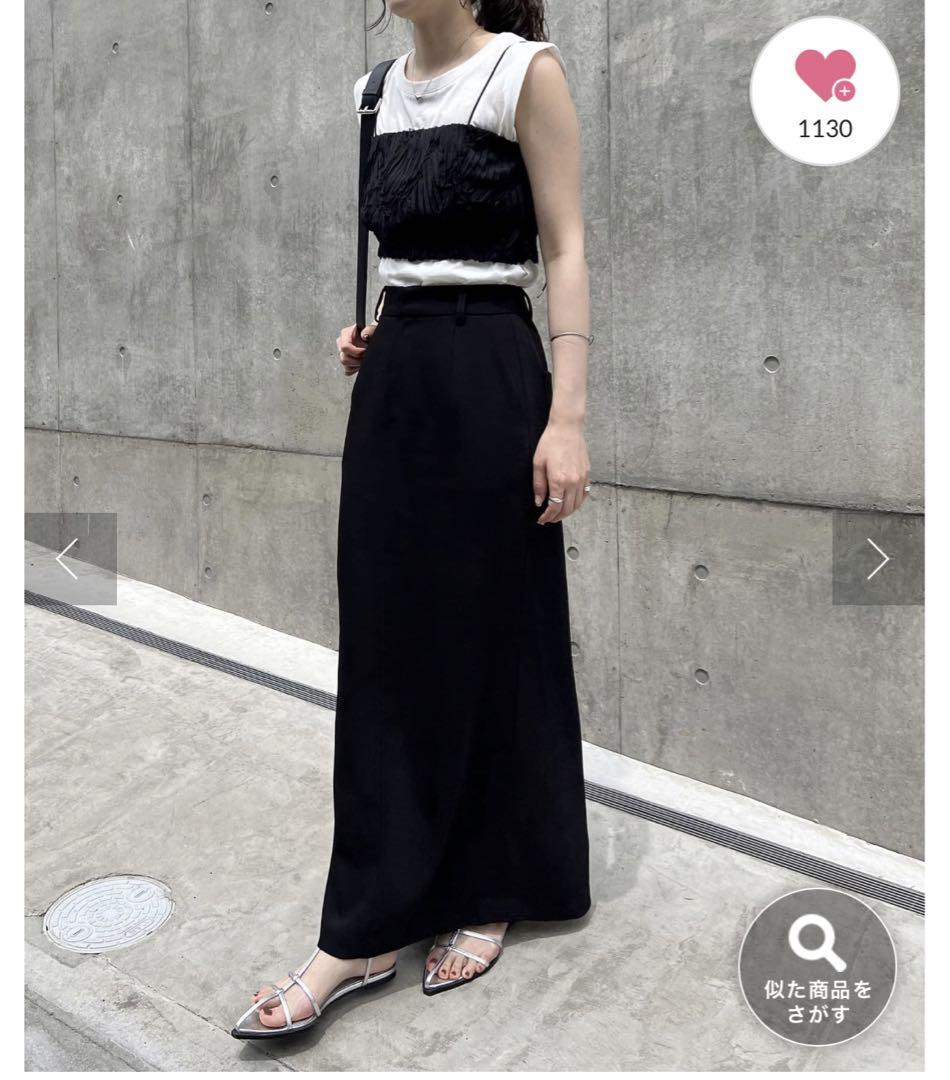Screen dimensions: 950x1080
Task: Add this item to favorites with the heart
Action: point(825,90)
